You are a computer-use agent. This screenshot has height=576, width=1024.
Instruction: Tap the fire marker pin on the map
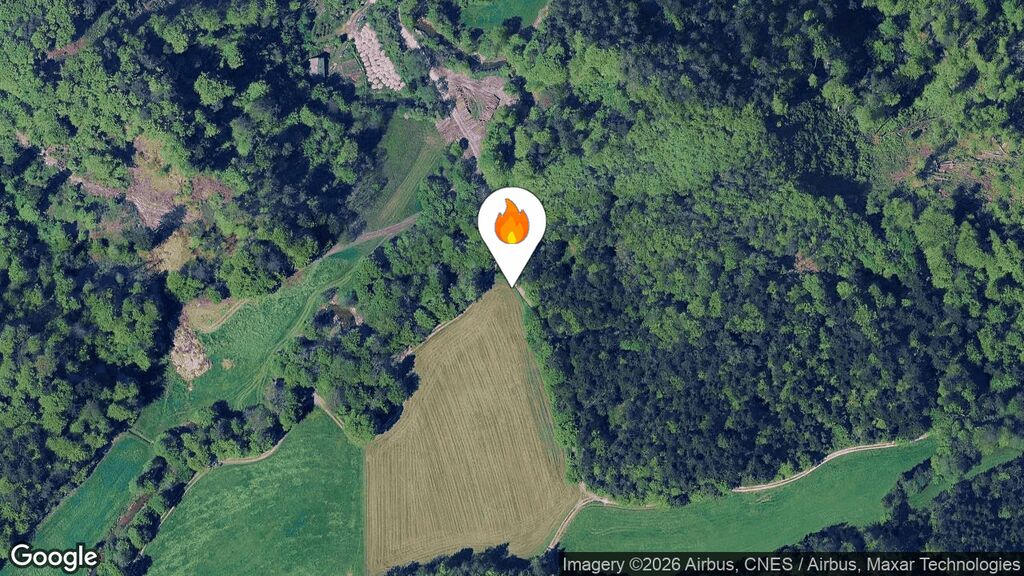(511, 226)
